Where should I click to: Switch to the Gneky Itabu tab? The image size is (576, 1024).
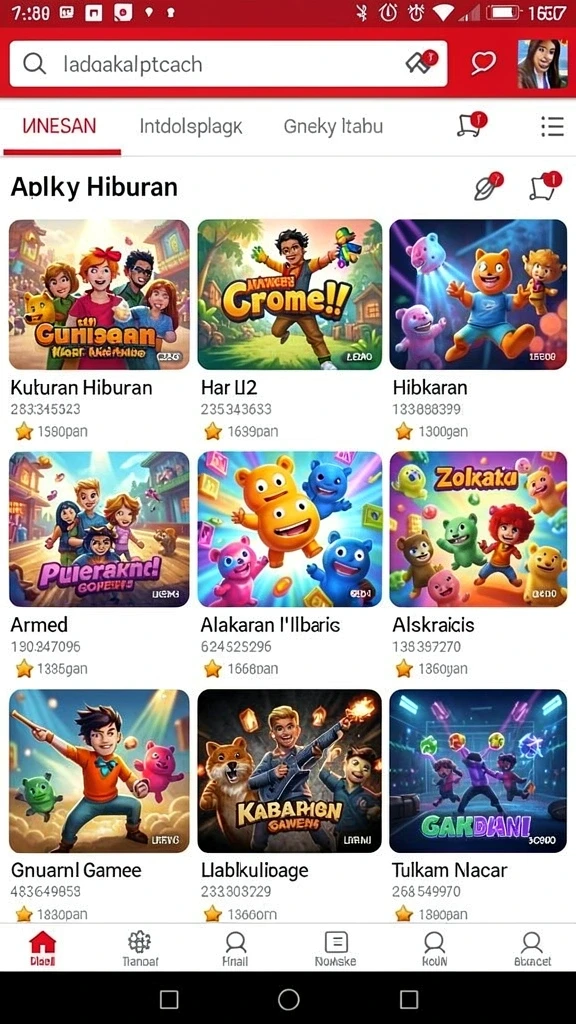pyautogui.click(x=333, y=126)
